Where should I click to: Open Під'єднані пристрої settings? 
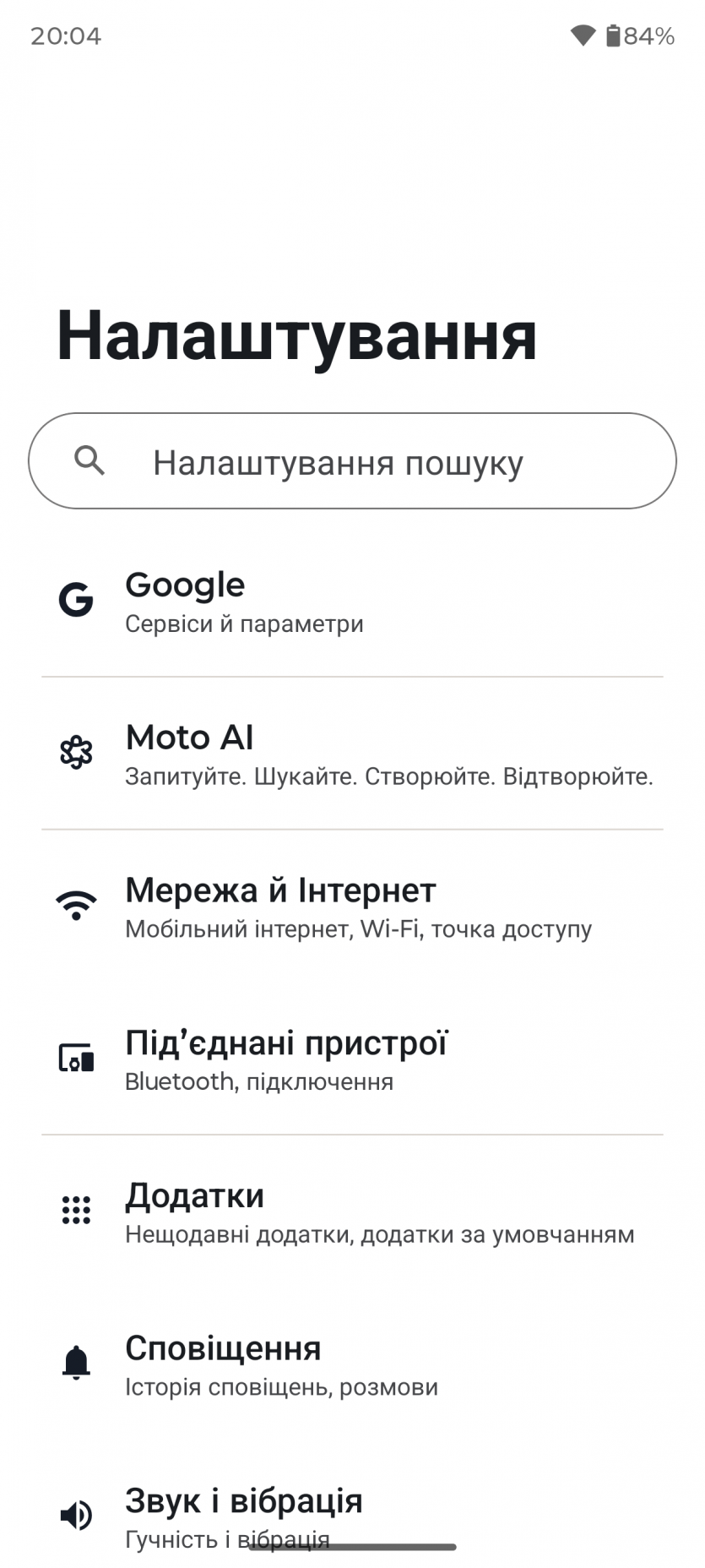tap(352, 1059)
